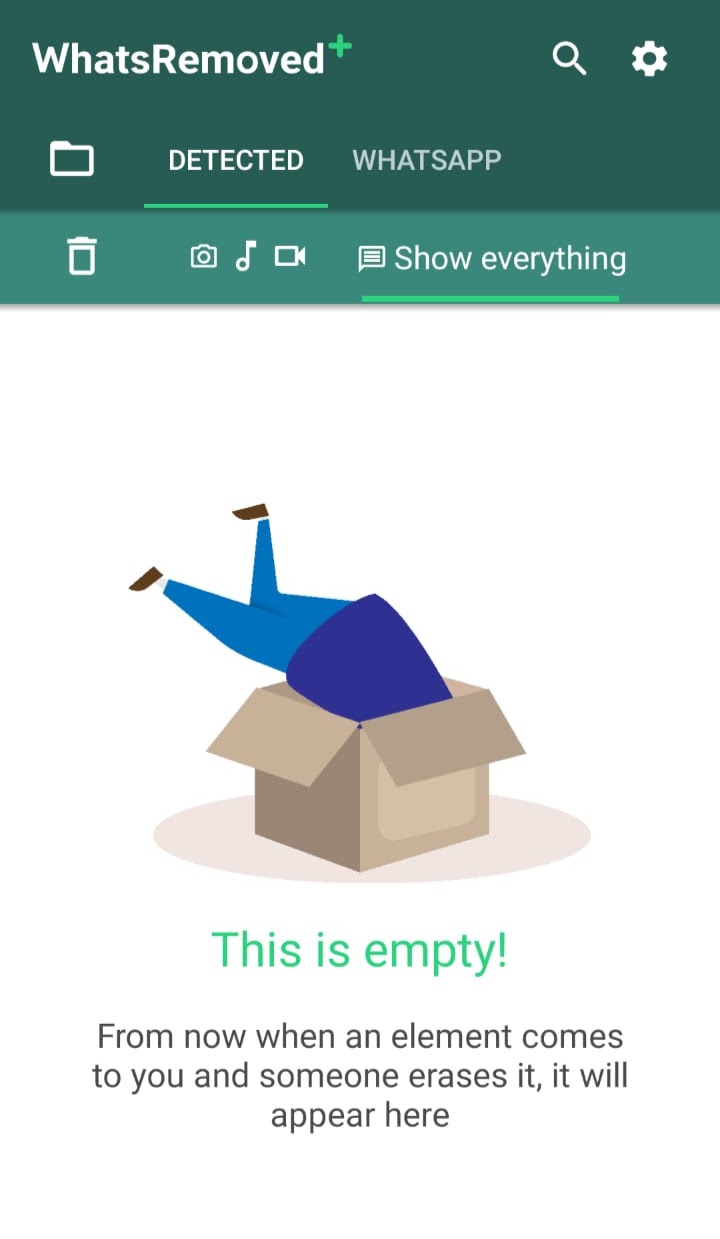This screenshot has height=1239, width=720.
Task: Select the Show everything filter
Action: [x=491, y=259]
